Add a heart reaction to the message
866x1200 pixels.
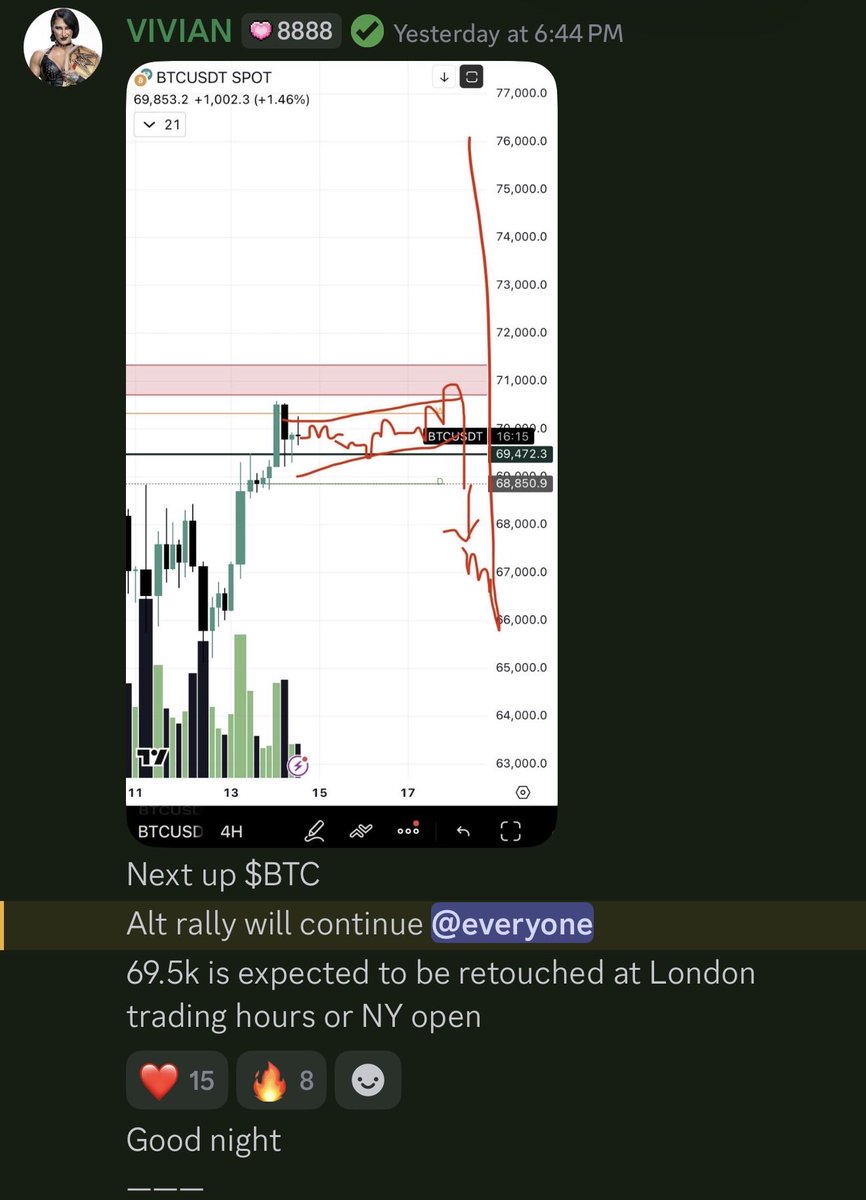point(177,1080)
